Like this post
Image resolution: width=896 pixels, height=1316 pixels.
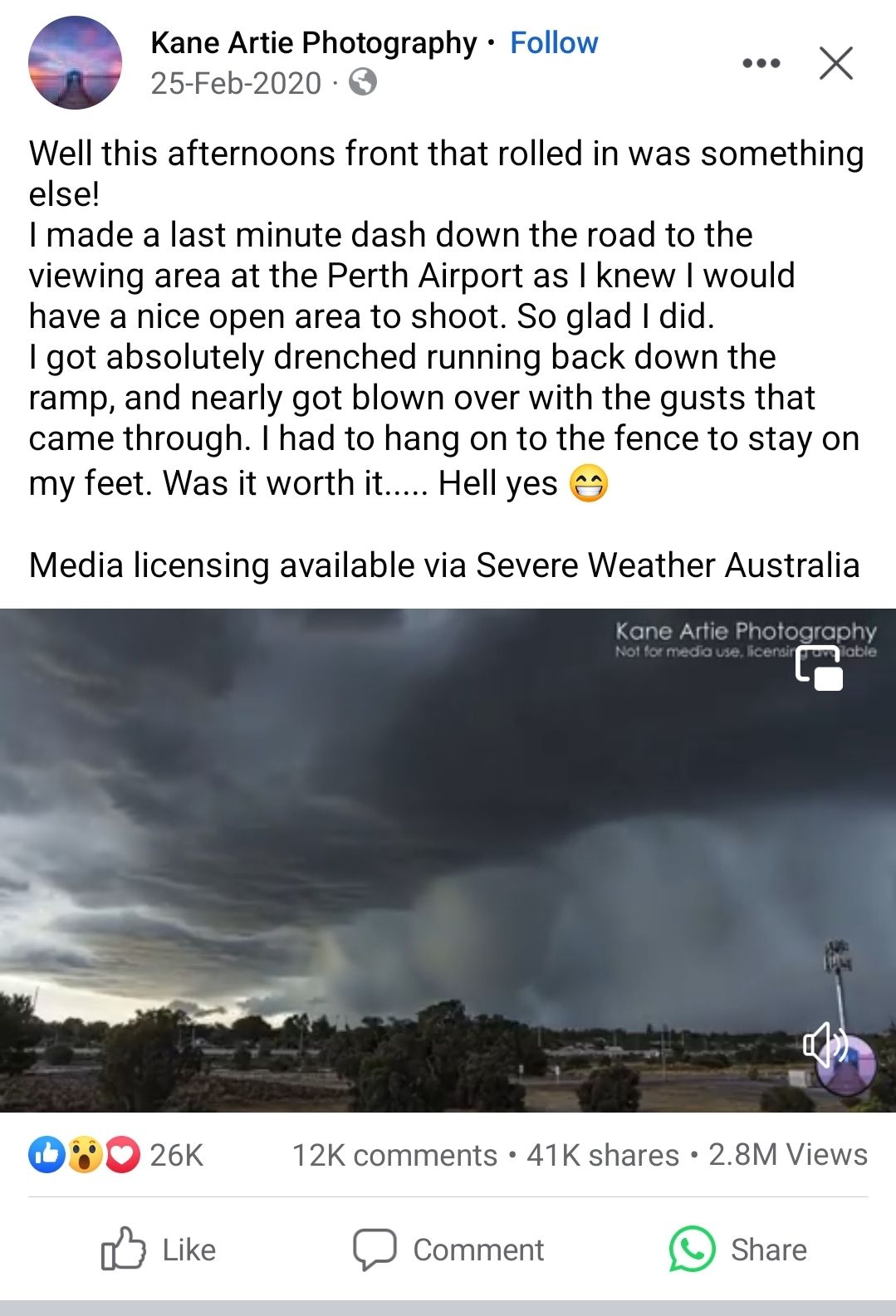158,1250
